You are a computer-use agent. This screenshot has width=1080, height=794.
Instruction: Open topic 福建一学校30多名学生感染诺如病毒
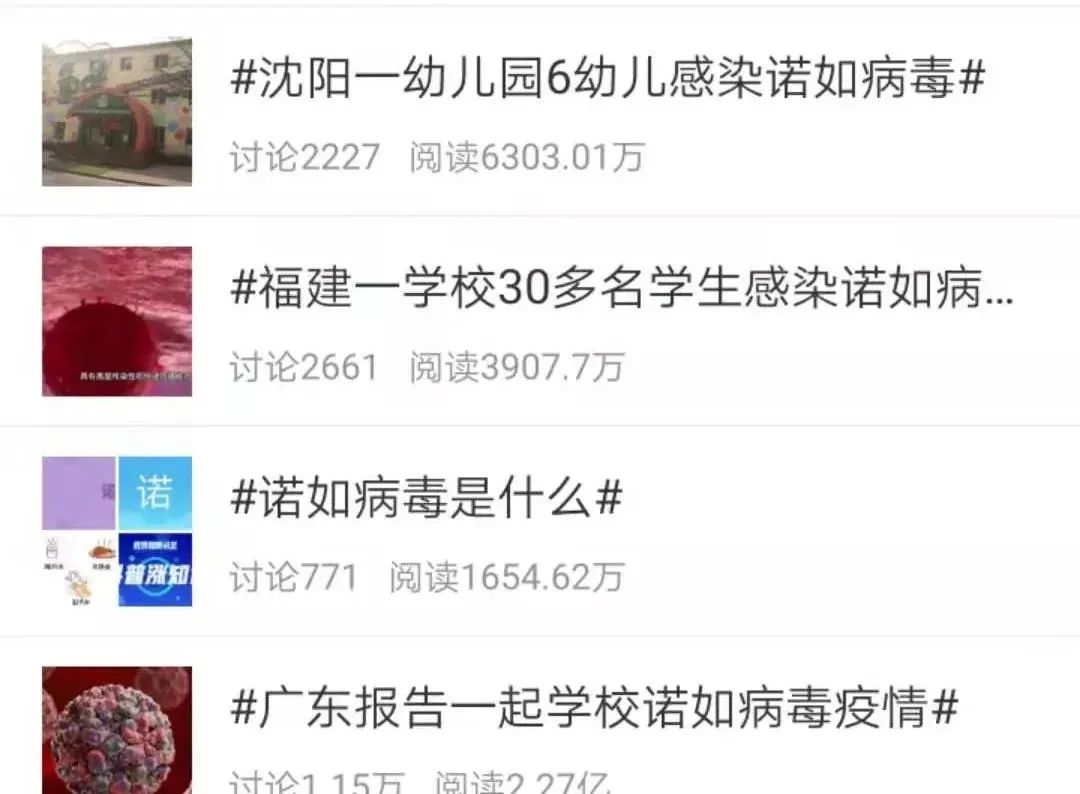(620, 290)
